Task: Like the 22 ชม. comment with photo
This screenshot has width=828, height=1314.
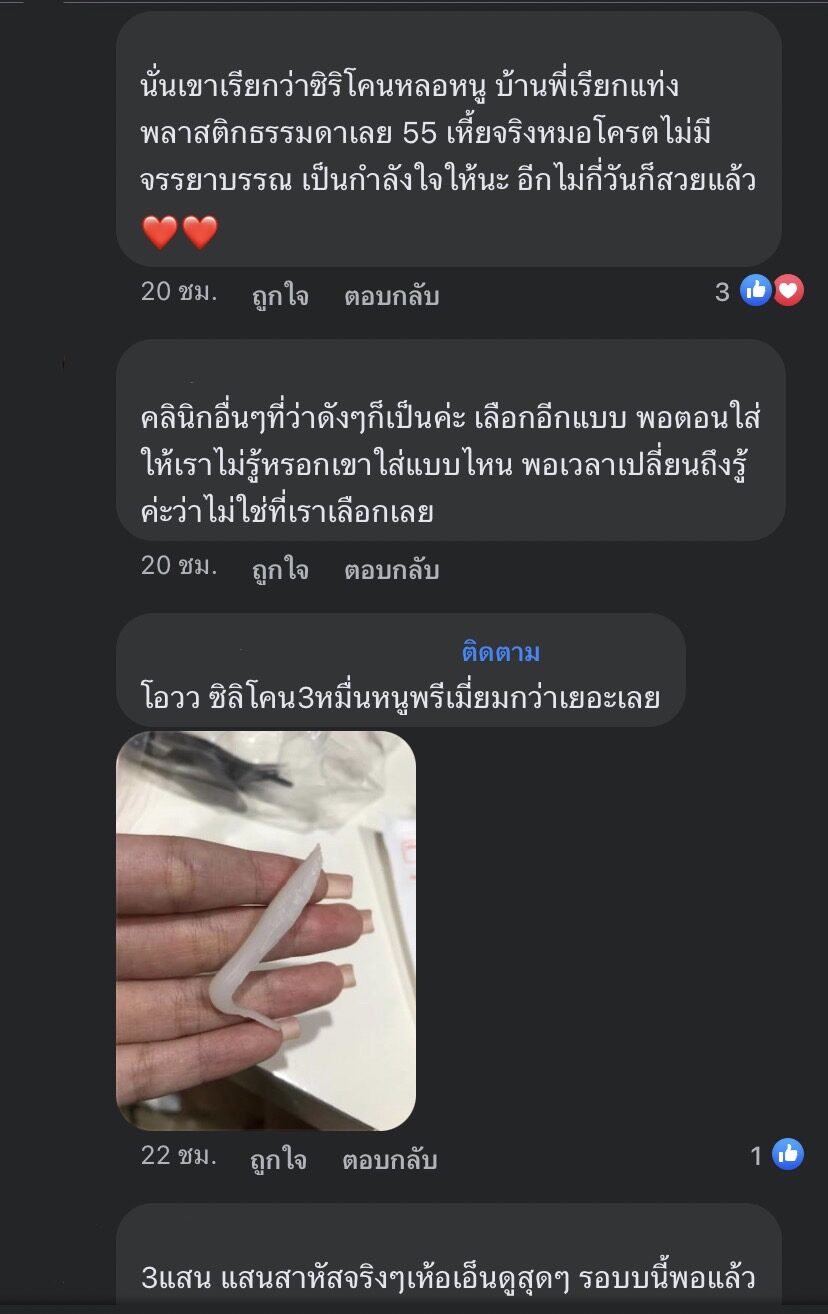Action: [279, 1160]
